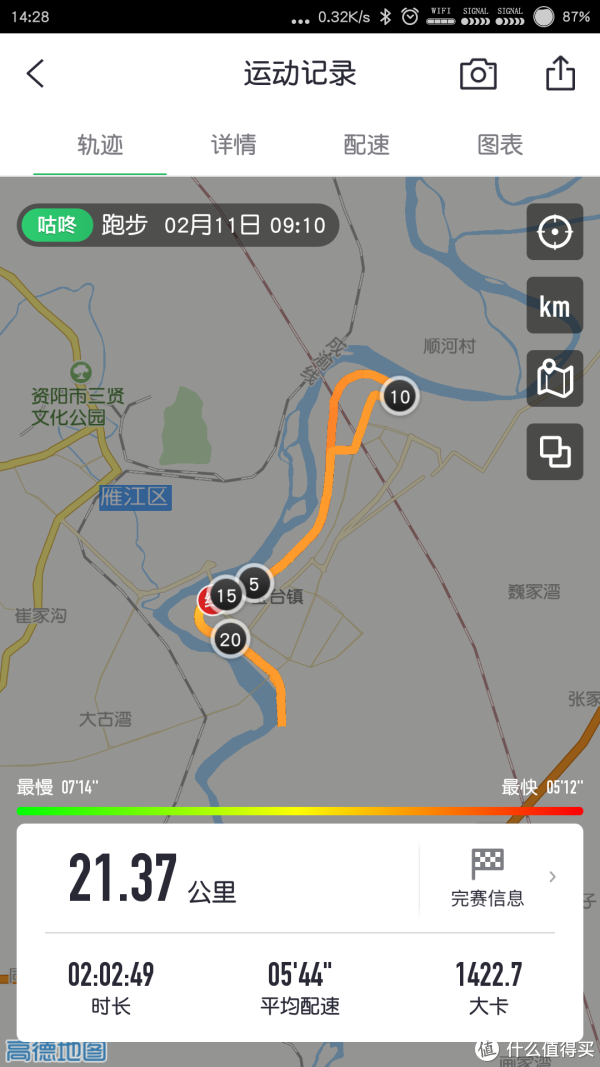Go back using the top-left arrow
The image size is (600, 1067).
click(x=36, y=74)
